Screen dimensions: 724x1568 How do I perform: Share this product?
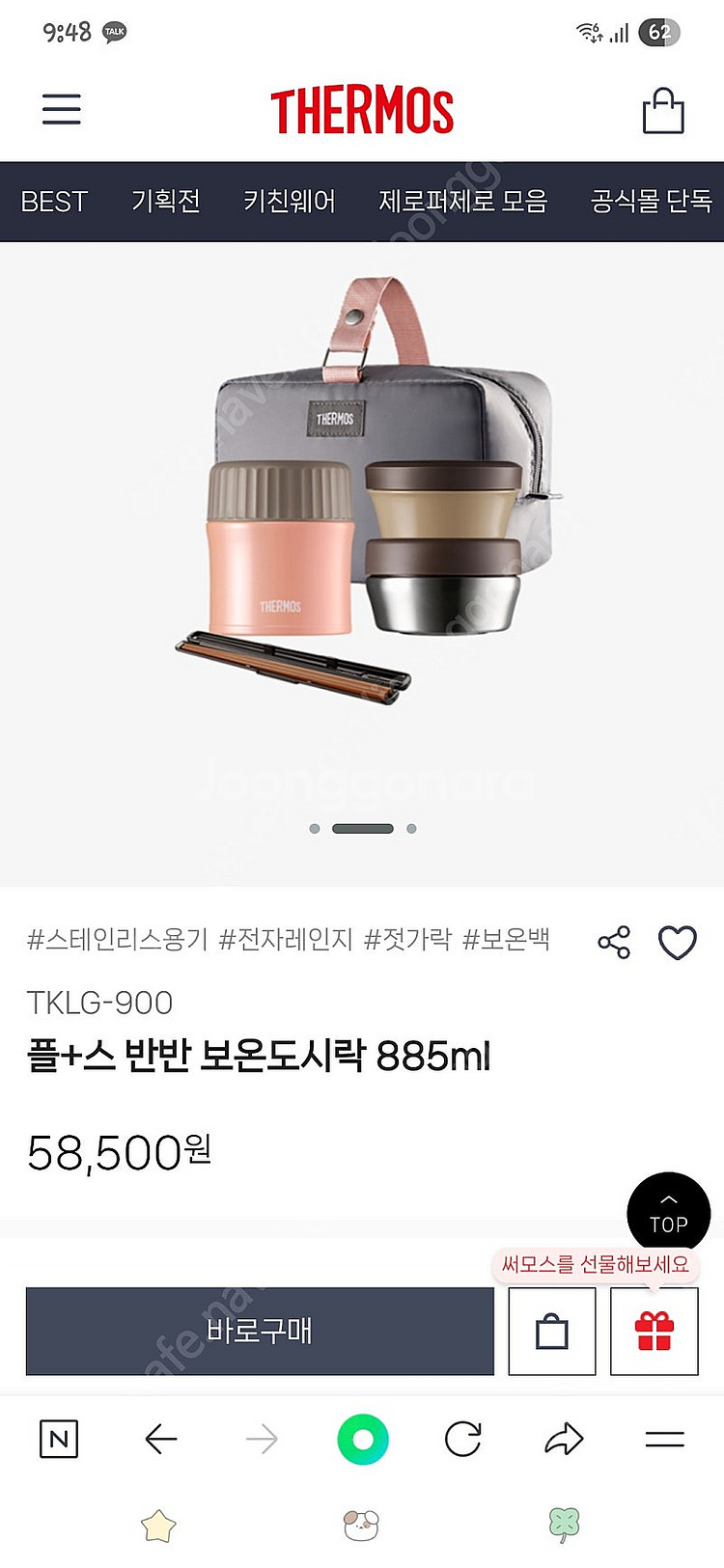pyautogui.click(x=614, y=942)
